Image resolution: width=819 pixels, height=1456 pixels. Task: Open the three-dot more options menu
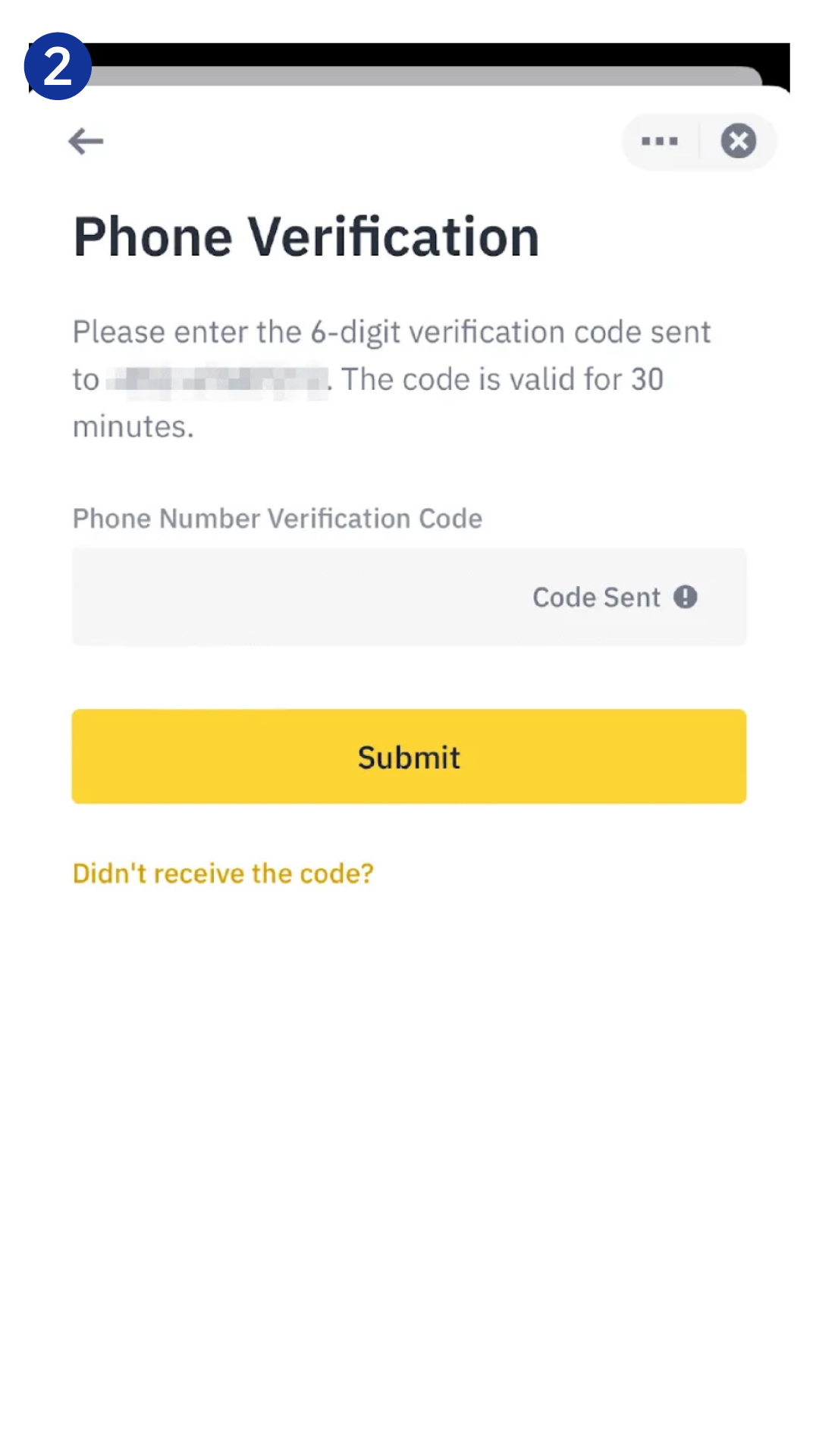659,141
